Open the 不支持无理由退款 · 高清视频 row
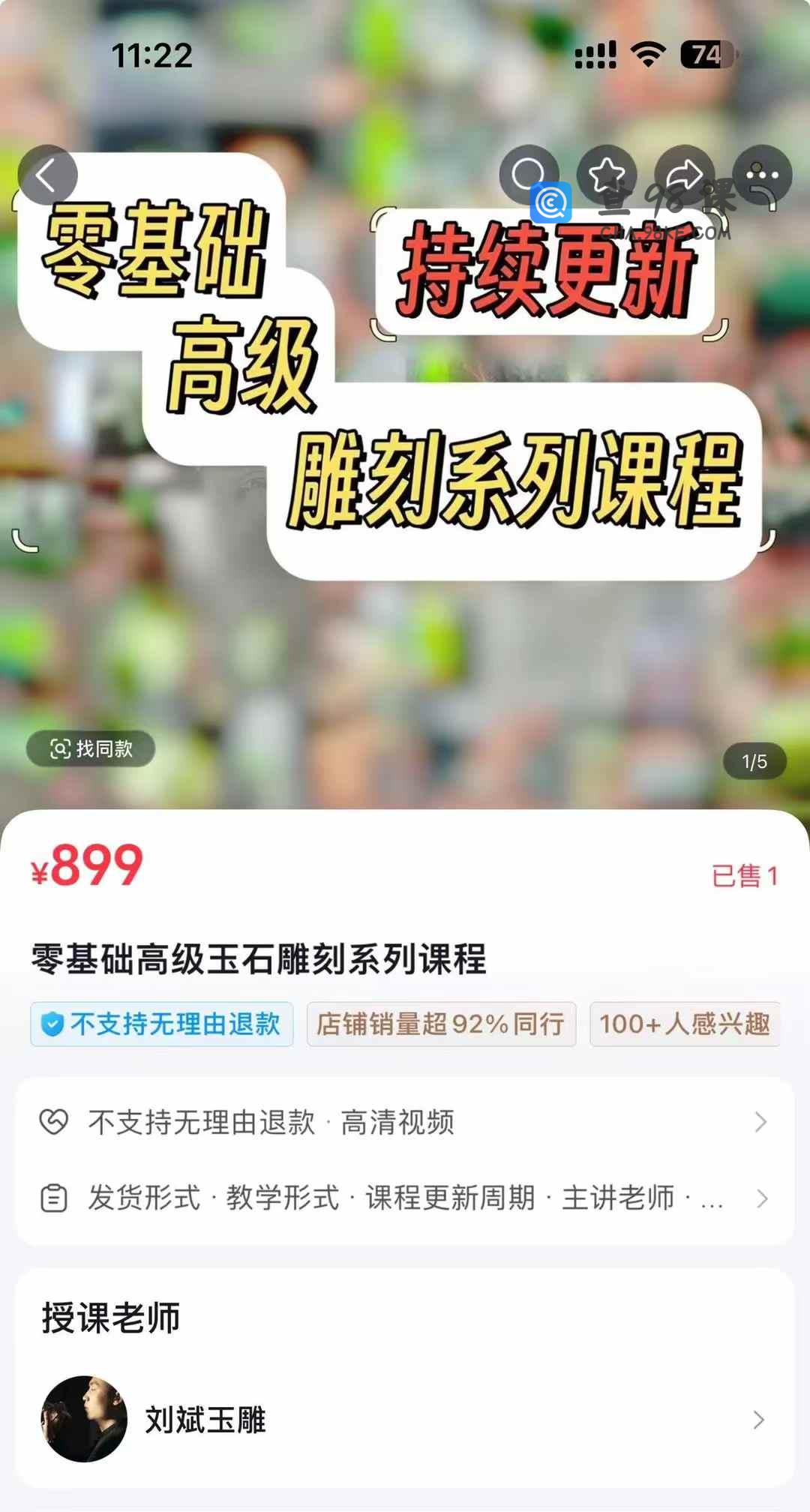This screenshot has height=1512, width=810. coord(405,1122)
